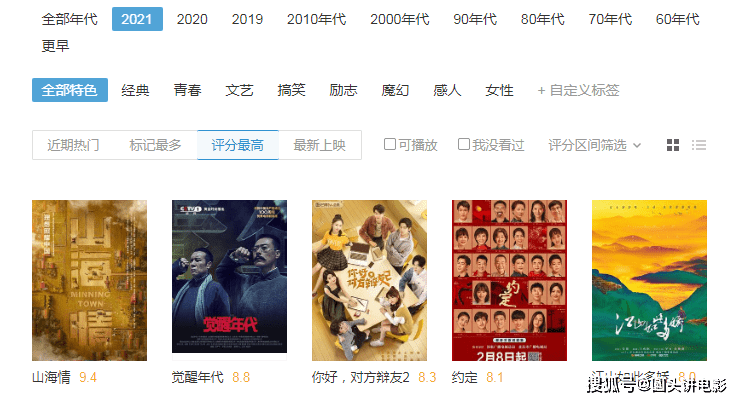Sort by 标记最多 most marked
Image resolution: width=741 pixels, height=402 pixels.
point(155,145)
